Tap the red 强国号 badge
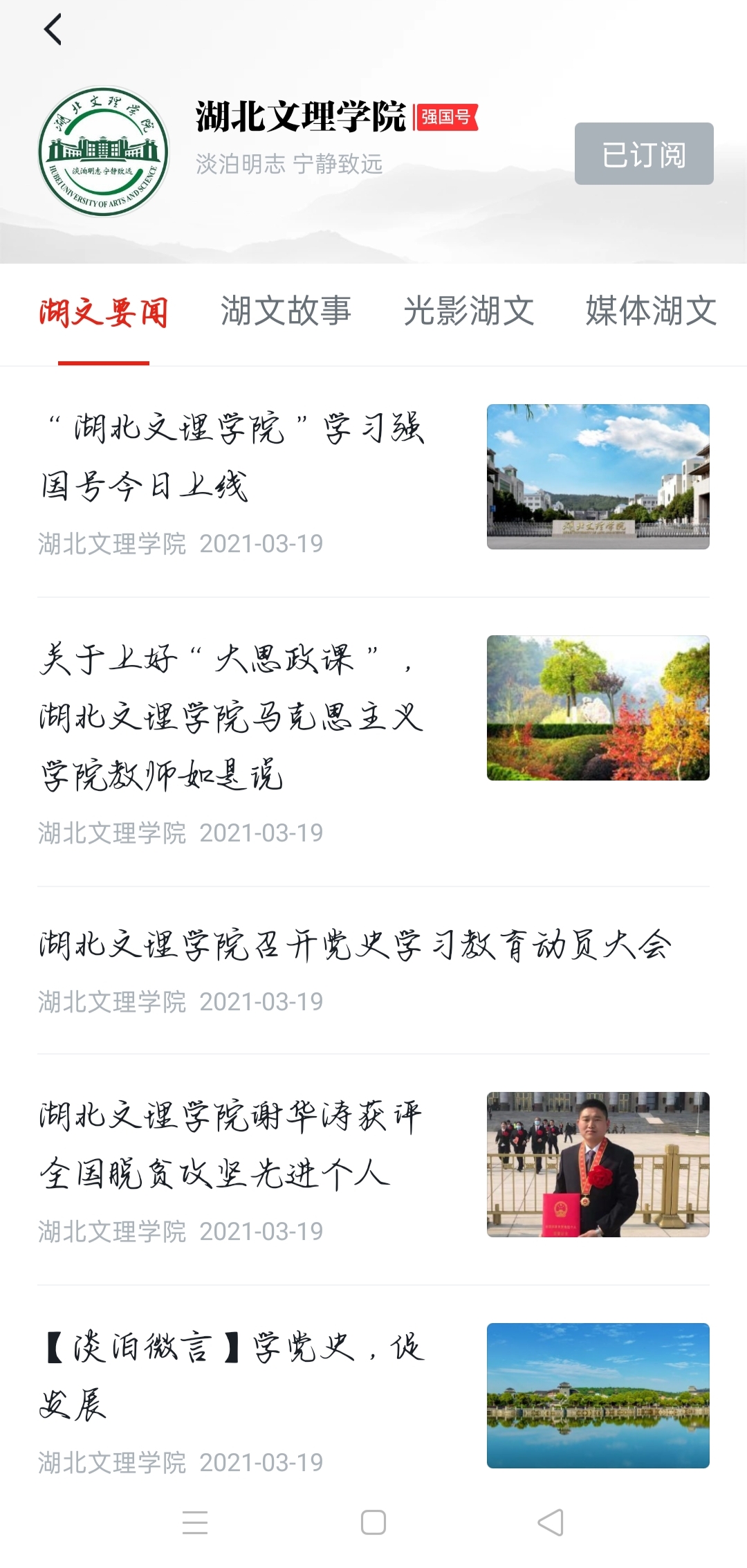 [447, 118]
